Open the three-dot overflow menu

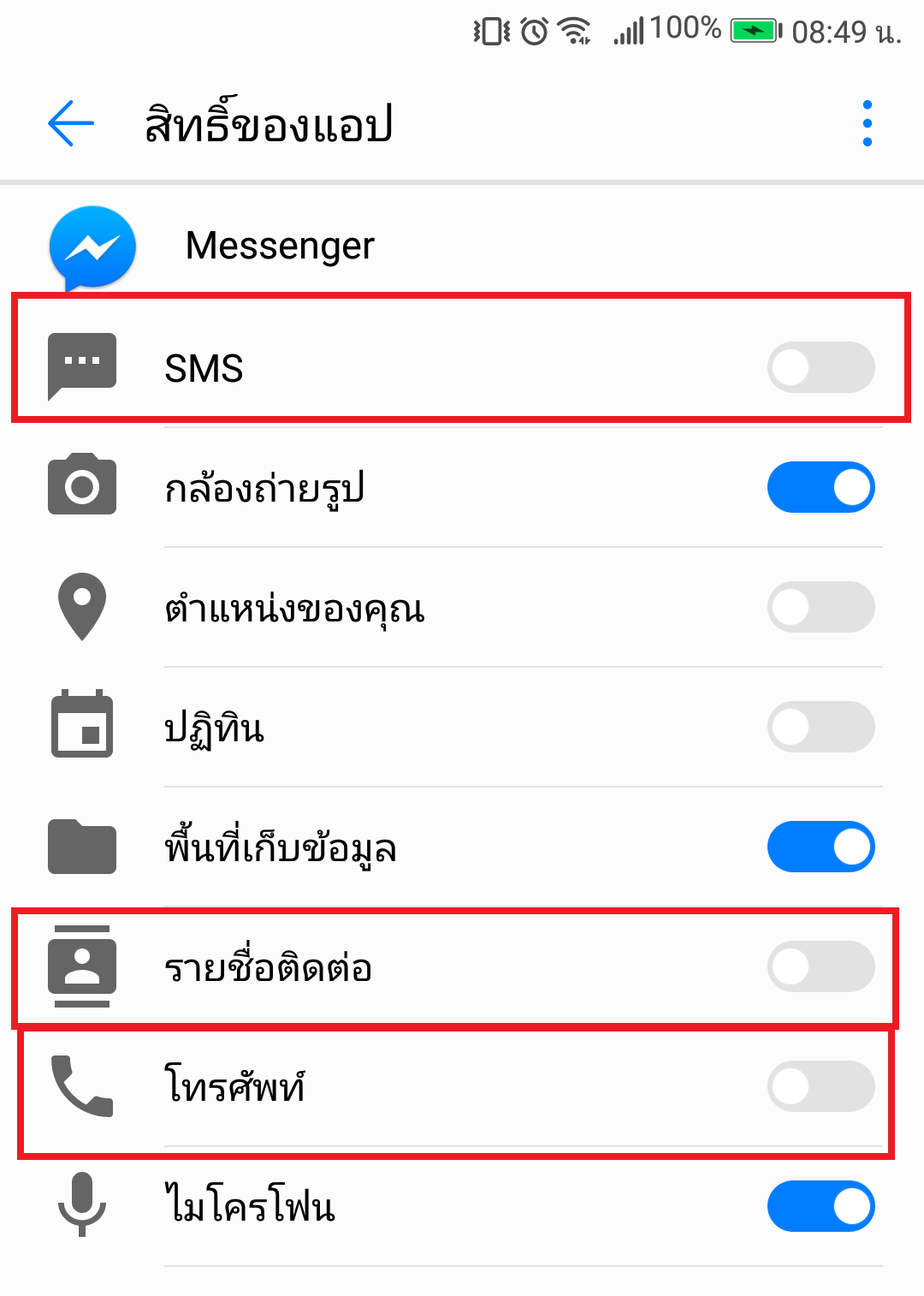click(867, 123)
